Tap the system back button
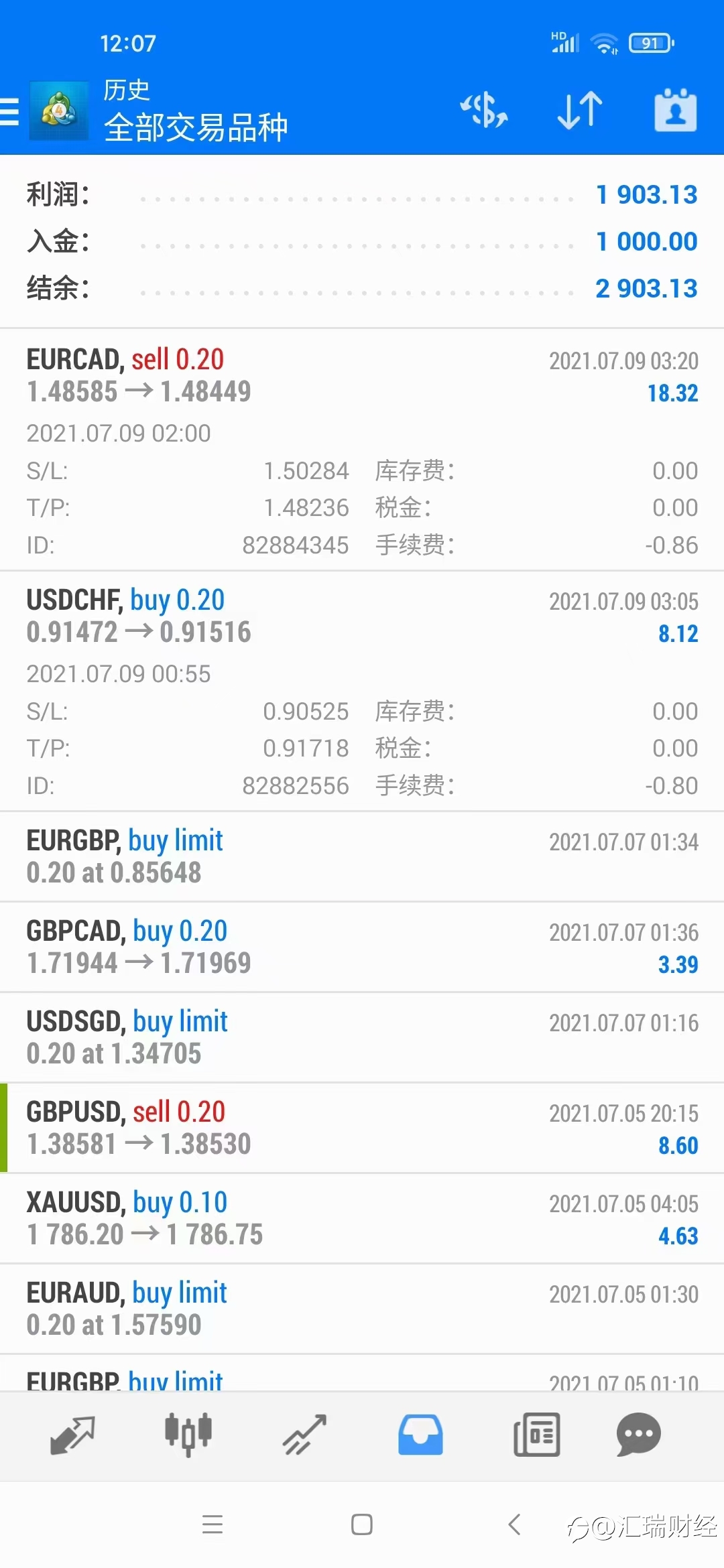This screenshot has height=1568, width=724. 514,1525
